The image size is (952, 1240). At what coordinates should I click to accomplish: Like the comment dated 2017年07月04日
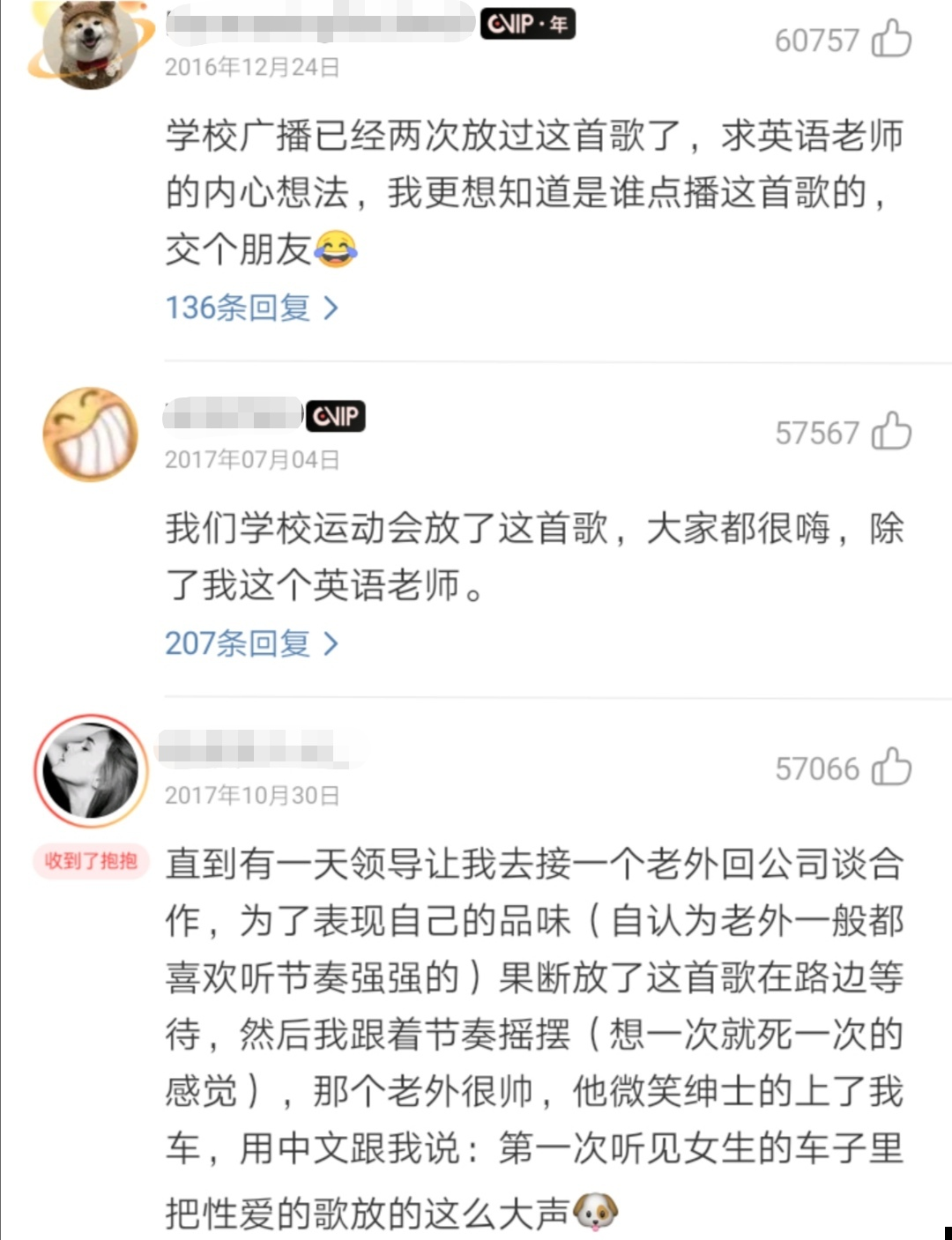891,432
